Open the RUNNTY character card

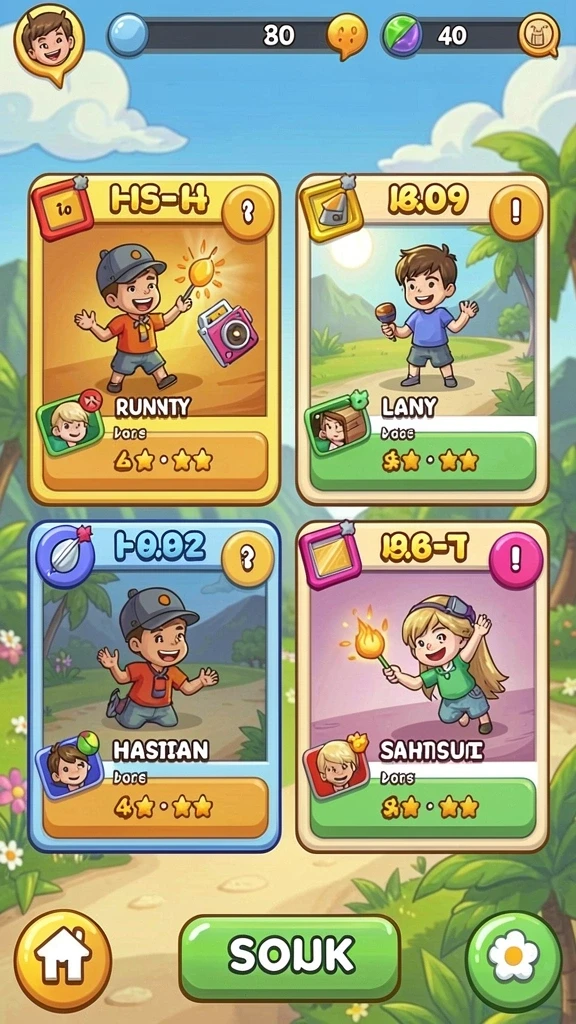coord(155,340)
